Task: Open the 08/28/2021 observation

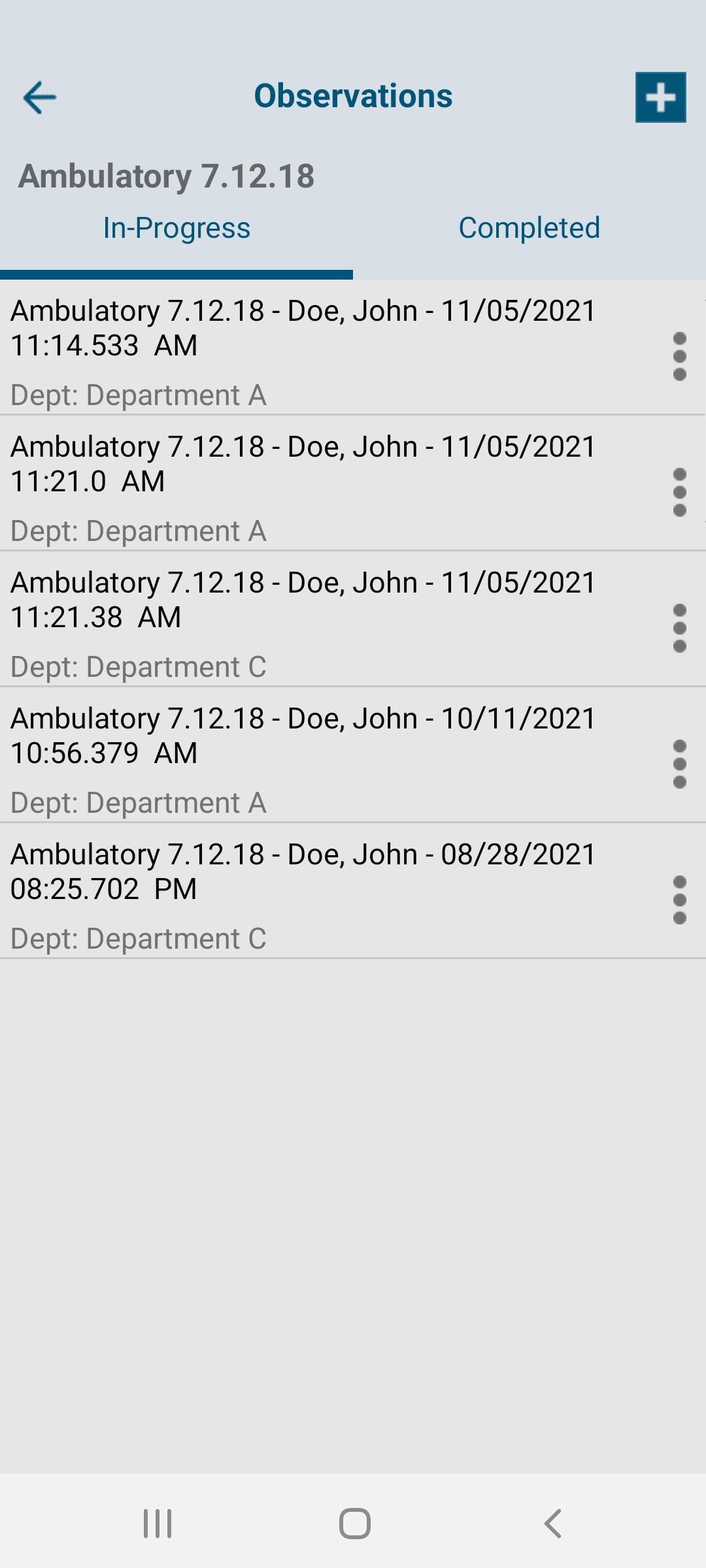Action: [x=327, y=890]
